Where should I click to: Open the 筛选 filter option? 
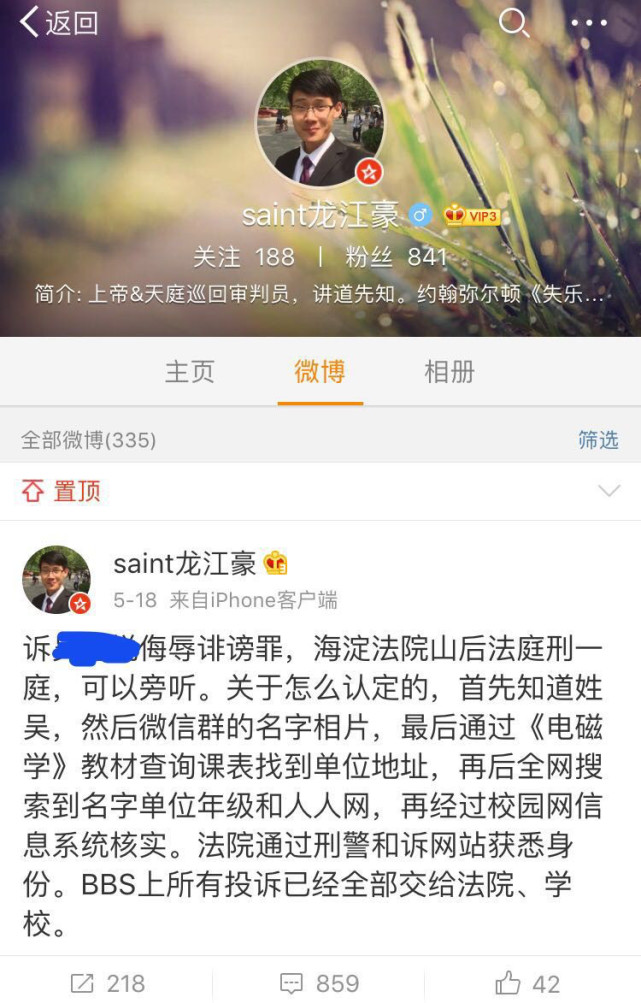click(x=598, y=439)
